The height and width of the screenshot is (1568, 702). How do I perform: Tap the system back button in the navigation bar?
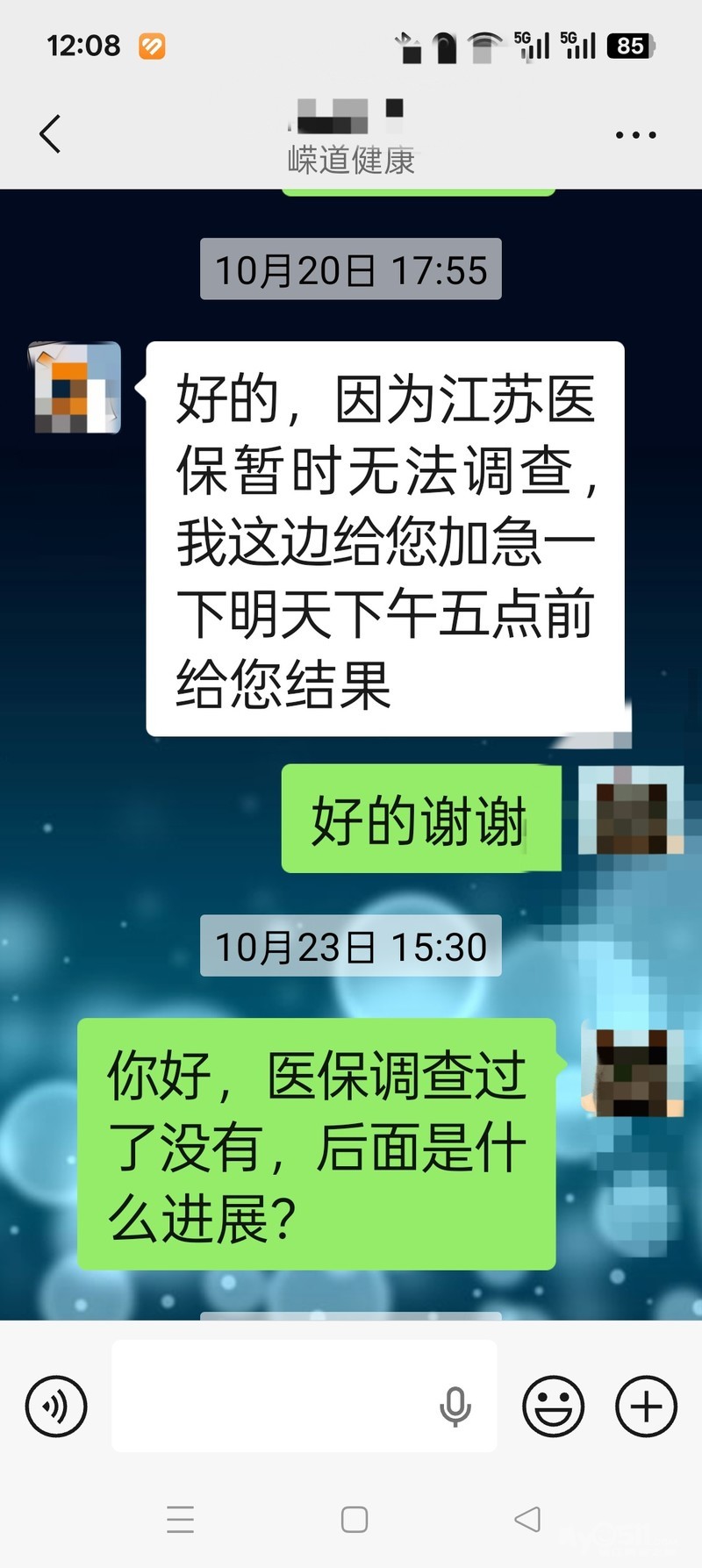coord(527,1519)
